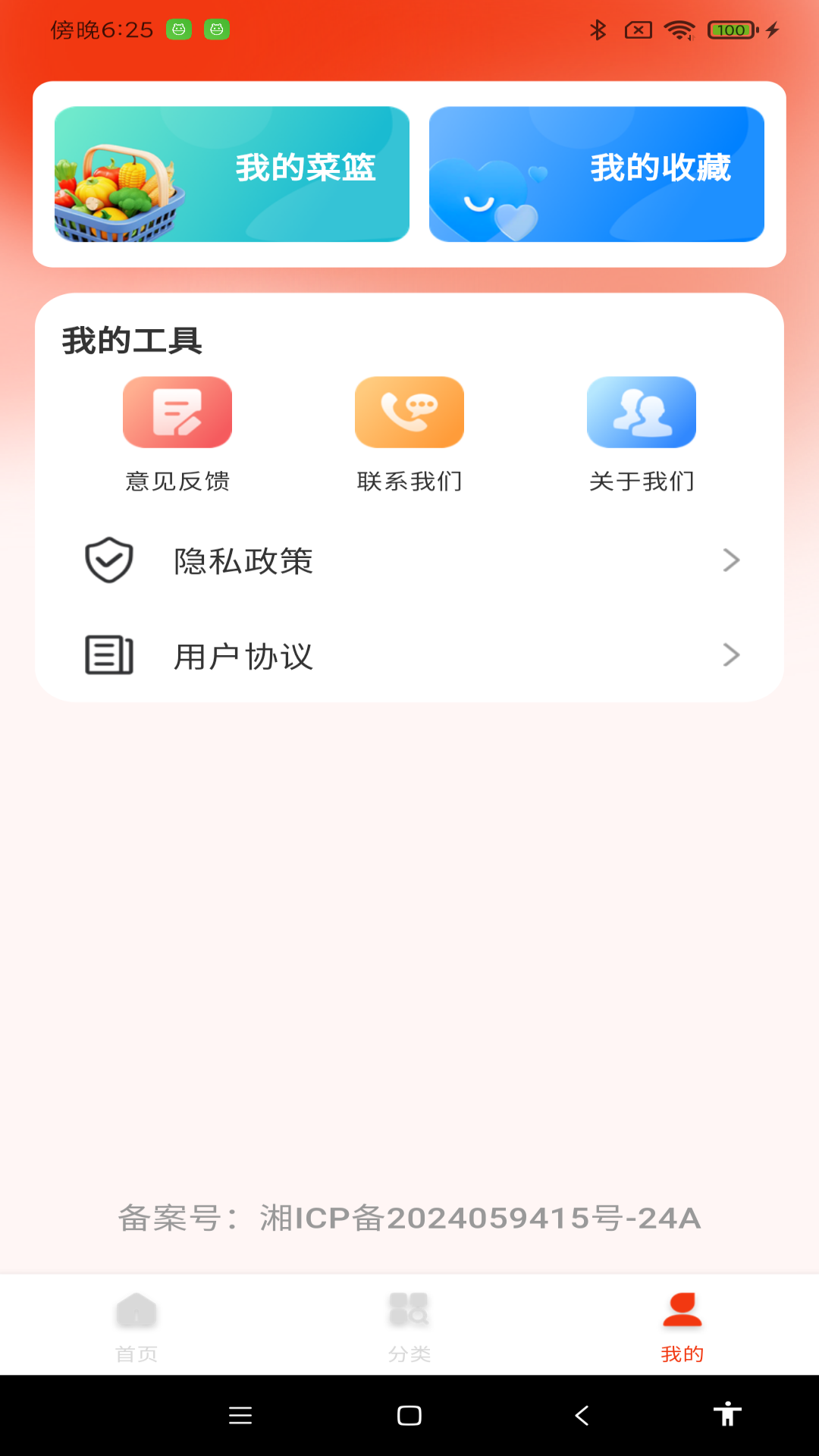Open 我的菜篮 card
Viewport: 819px width, 1456px height.
tap(232, 173)
